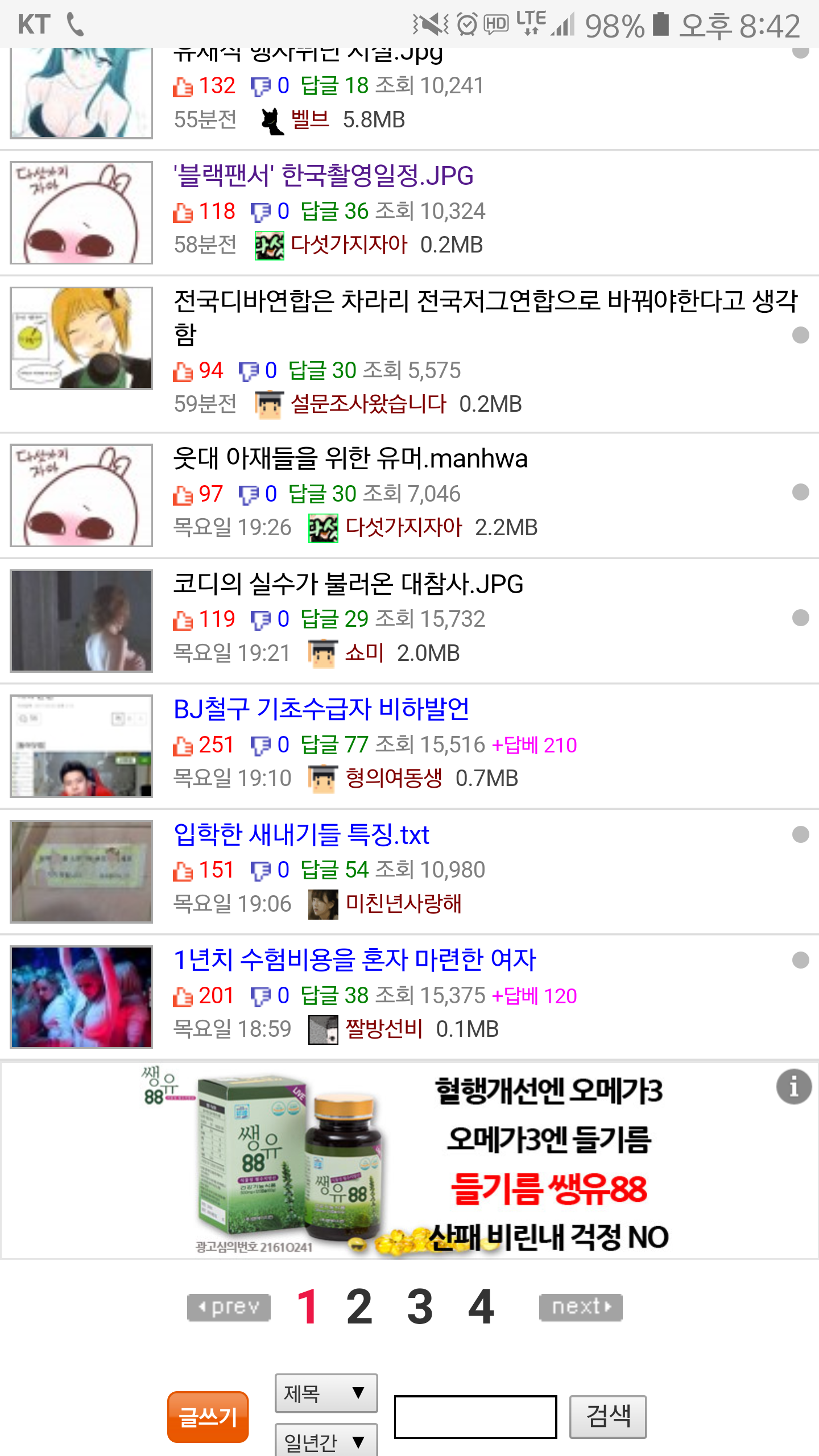
Task: Open post BJ철구 기초수급자 비하발언
Action: [x=321, y=709]
